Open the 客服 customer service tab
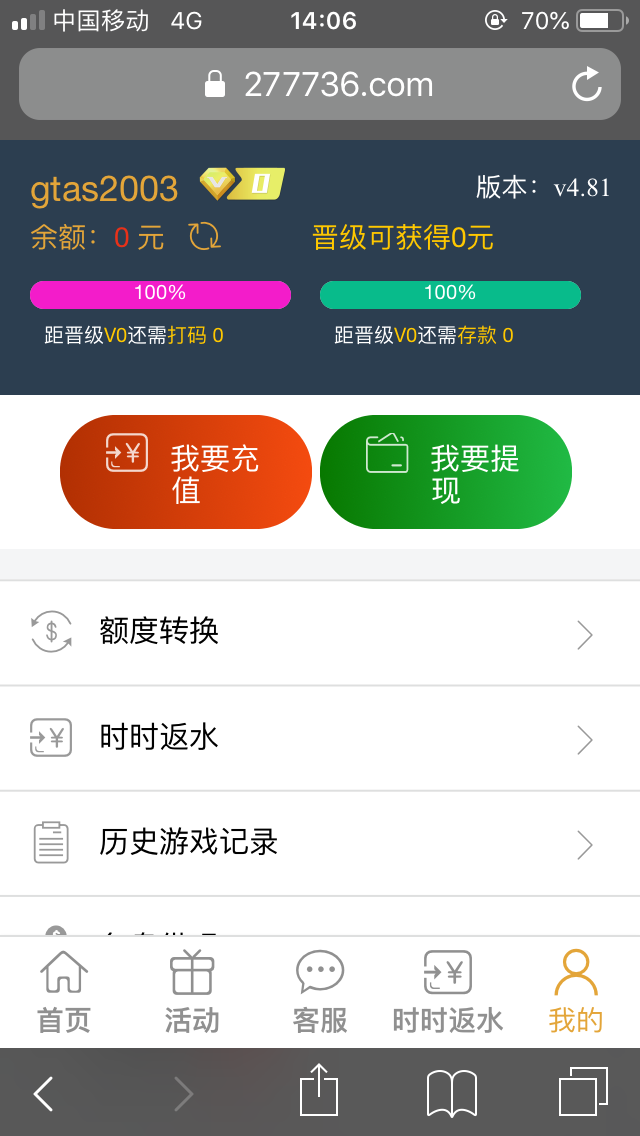The width and height of the screenshot is (640, 1136). click(320, 991)
